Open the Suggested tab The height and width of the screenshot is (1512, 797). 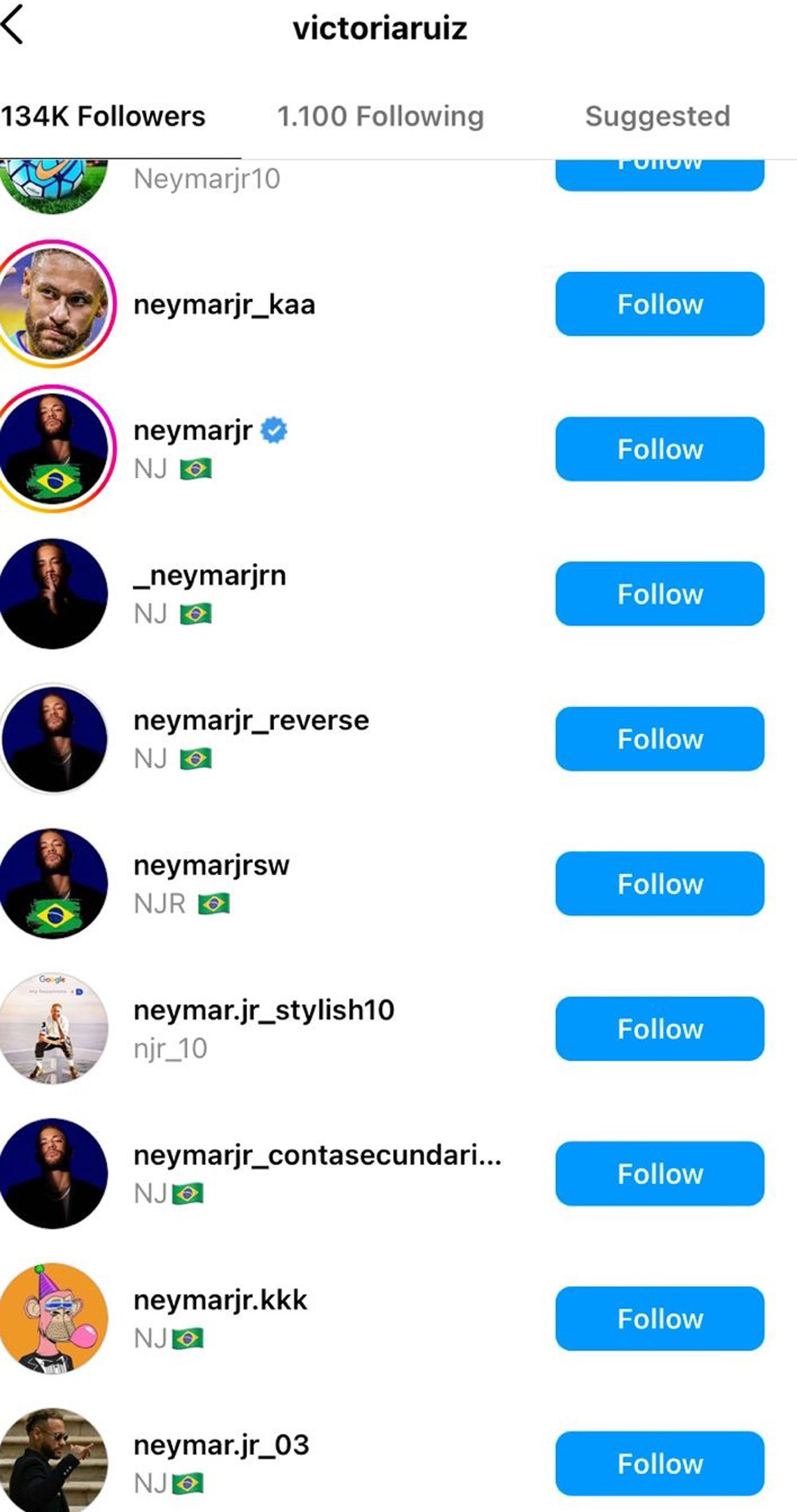pos(656,116)
